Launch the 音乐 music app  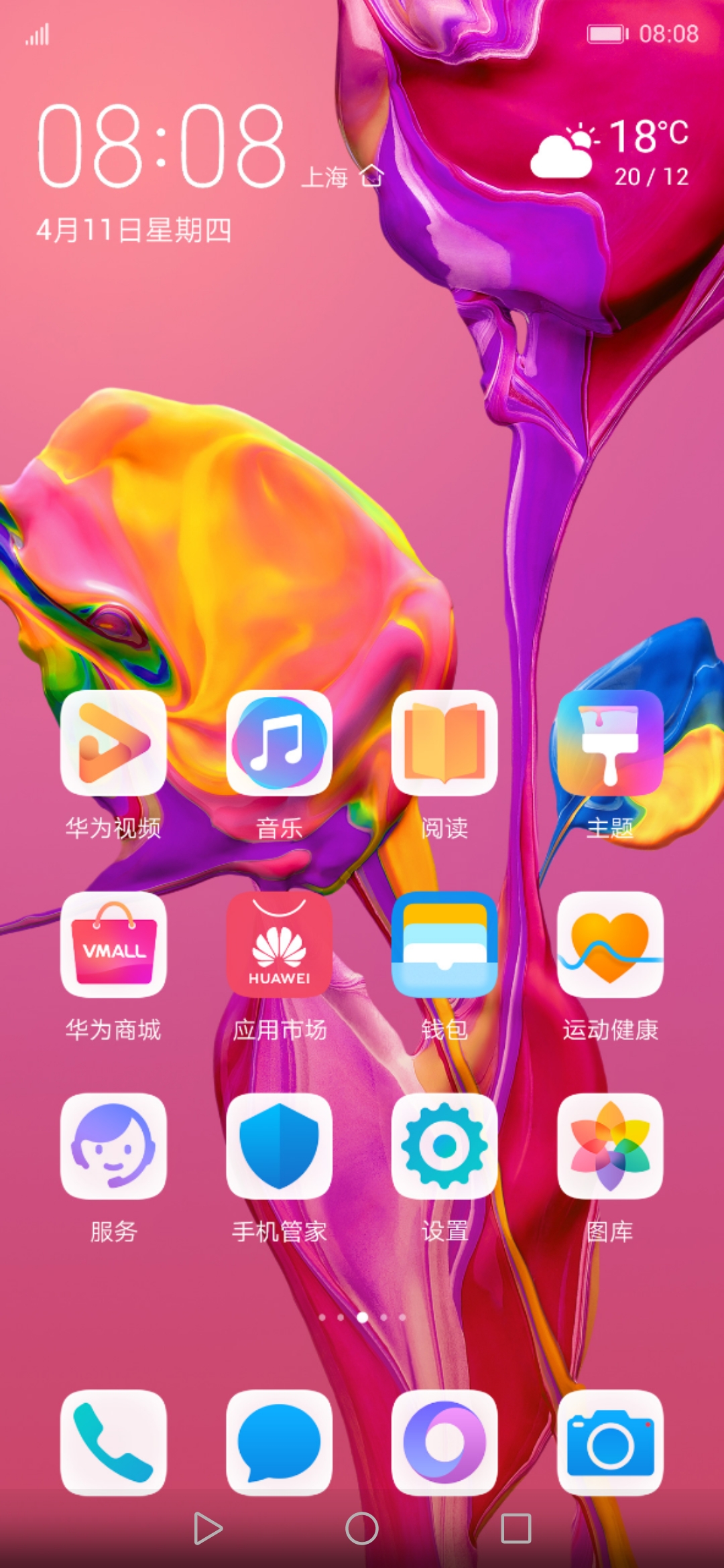pos(279,743)
